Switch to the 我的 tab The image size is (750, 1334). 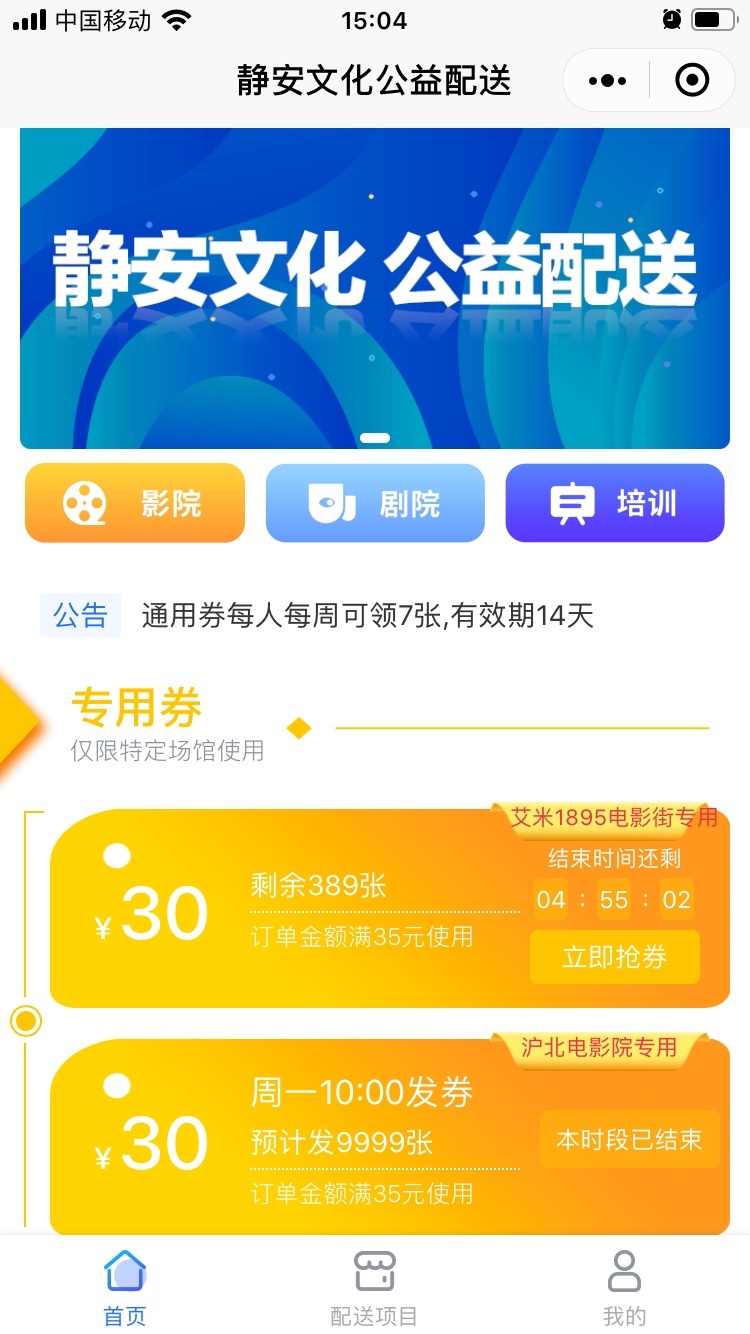tap(625, 1288)
